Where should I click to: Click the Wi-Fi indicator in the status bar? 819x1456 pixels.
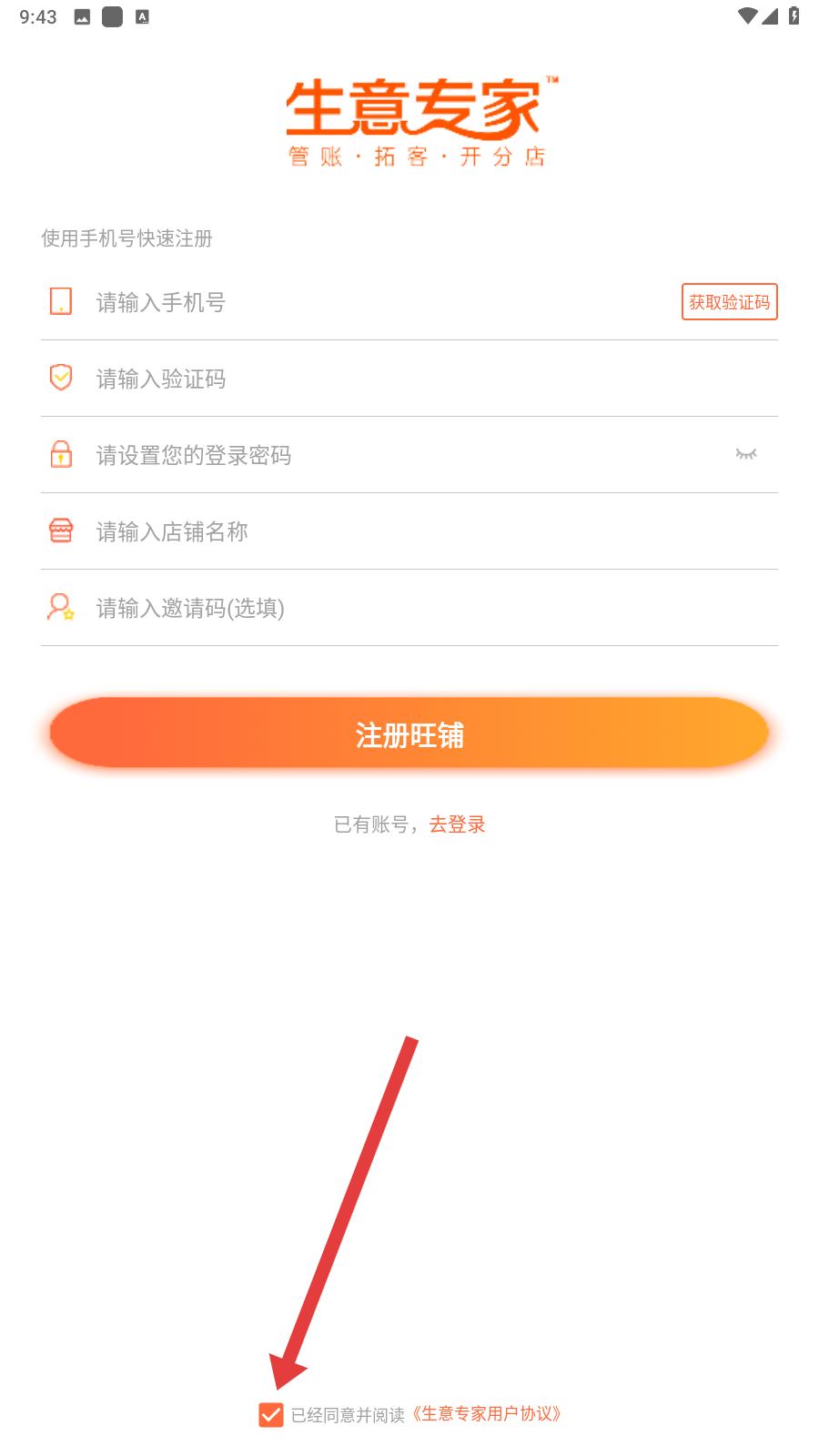(x=750, y=15)
